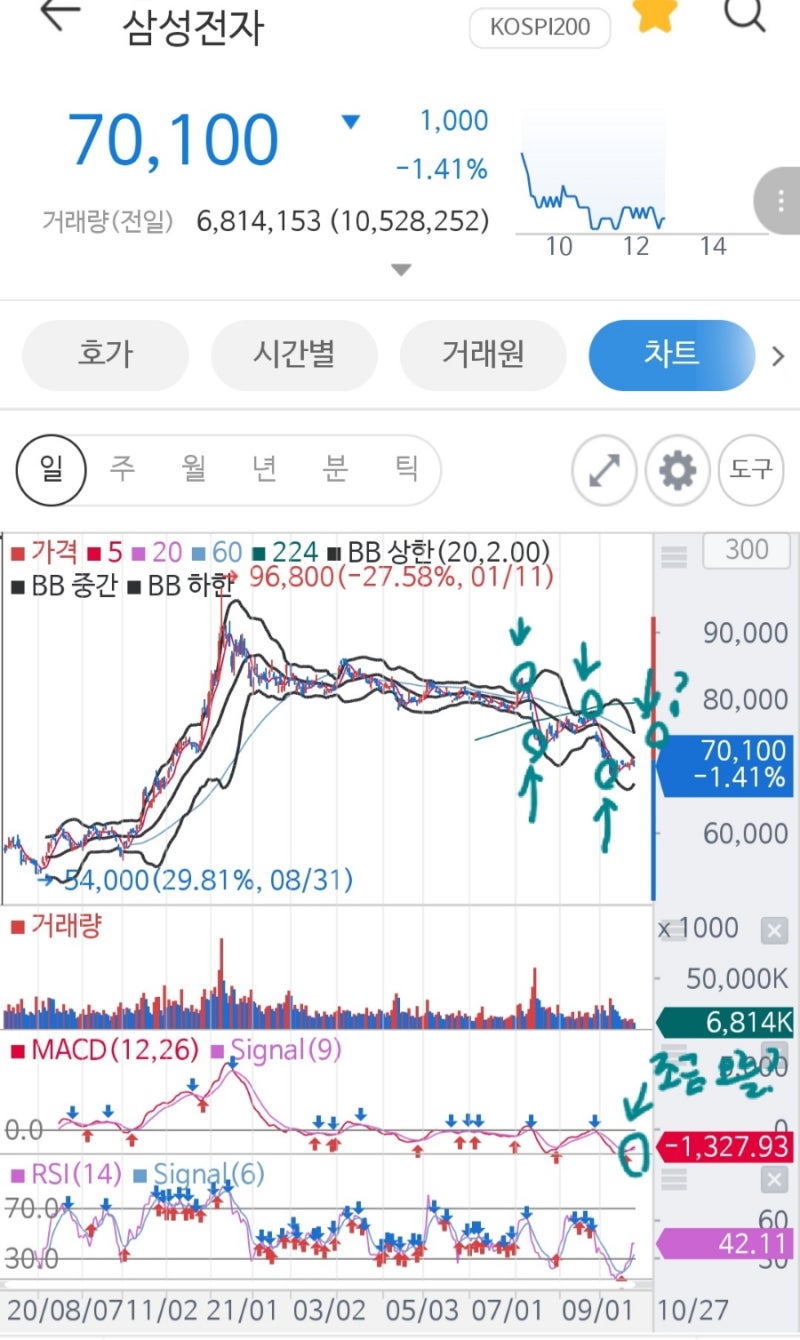Open the search magnifier
Viewport: 800px width, 1340px height.
coord(744,14)
